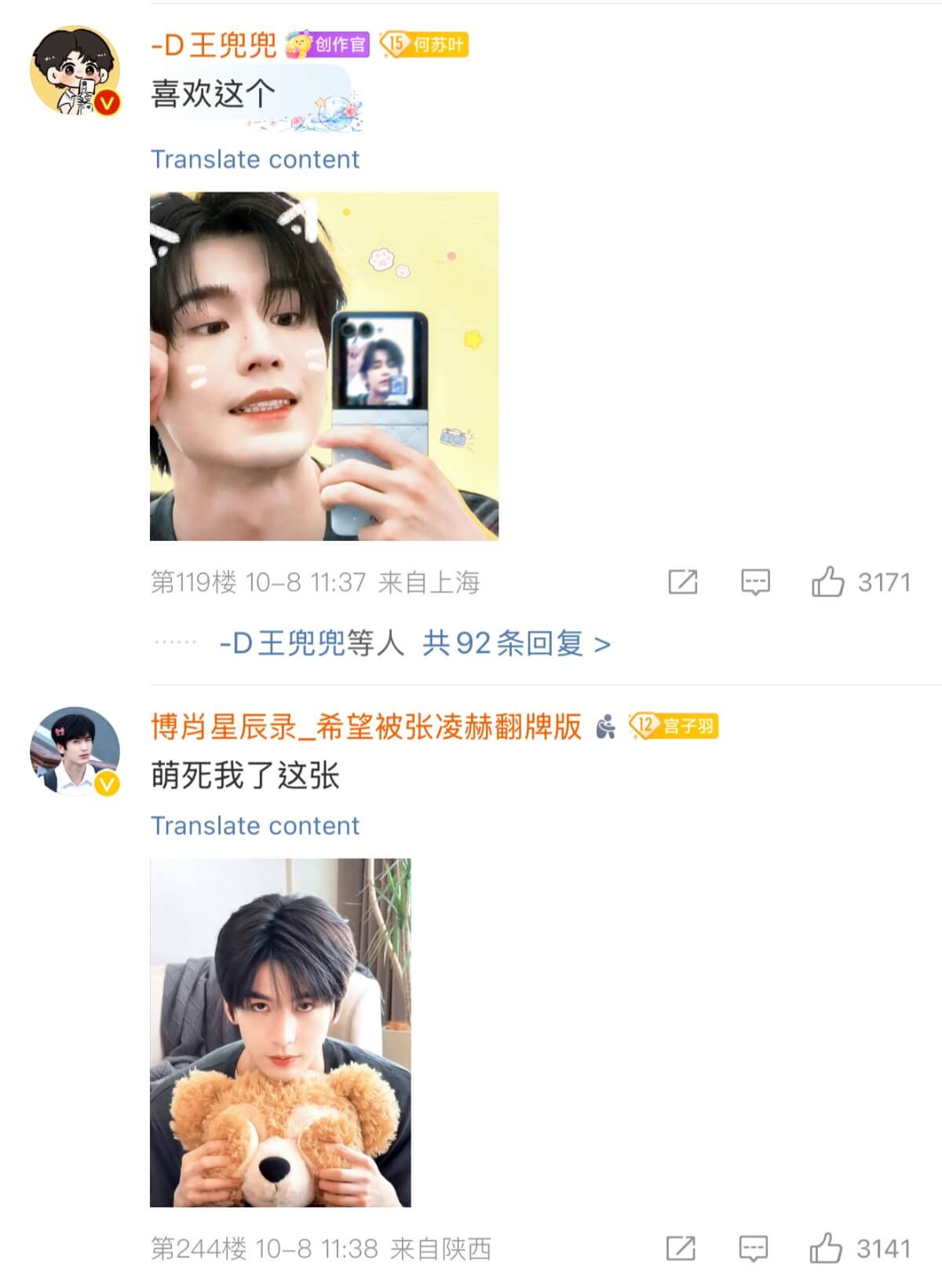
Task: Translate the comment 萌死我了这张
Action: click(x=254, y=826)
